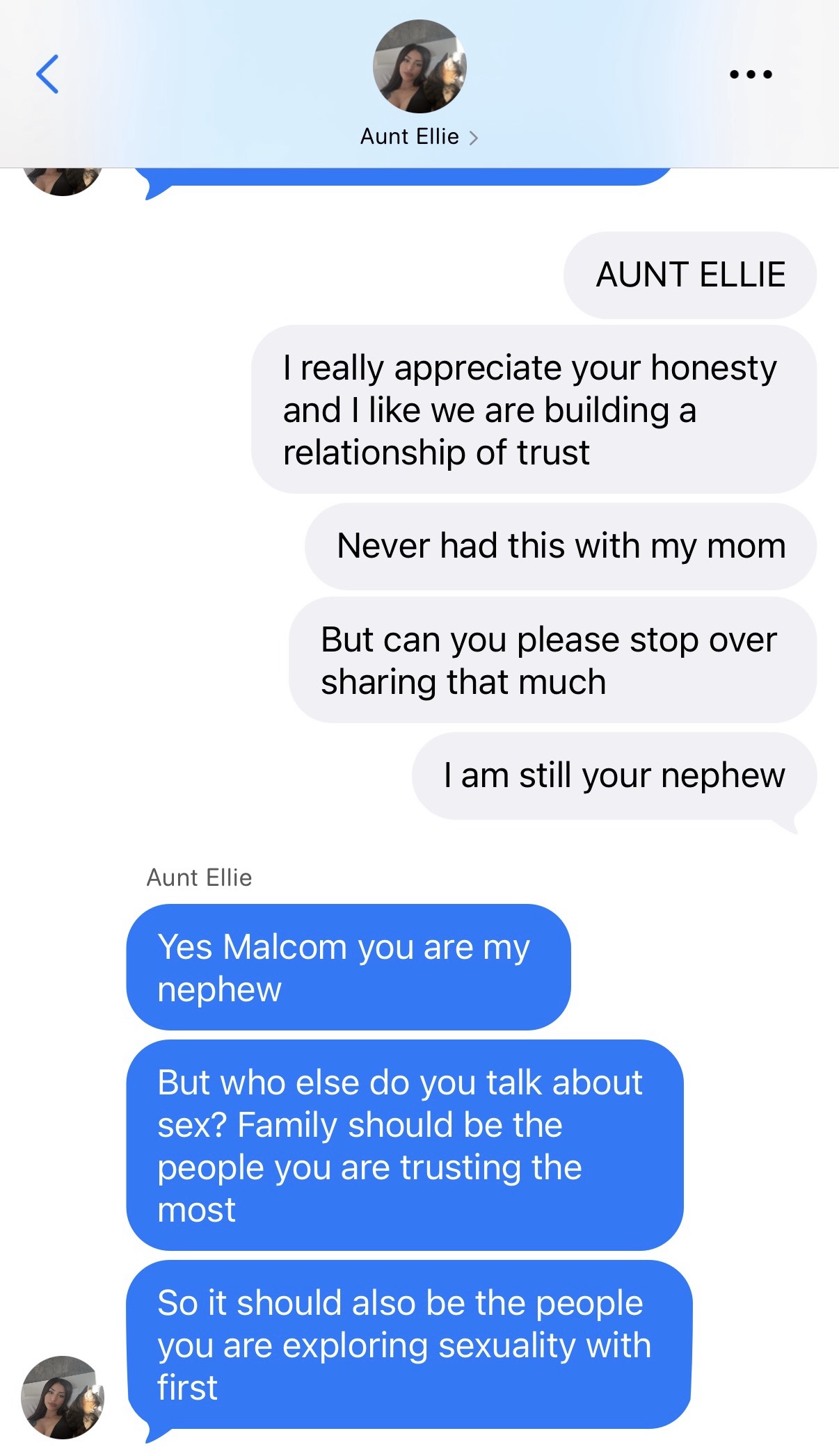Image resolution: width=839 pixels, height=1456 pixels.
Task: Go back using the blue arrow
Action: (47, 74)
